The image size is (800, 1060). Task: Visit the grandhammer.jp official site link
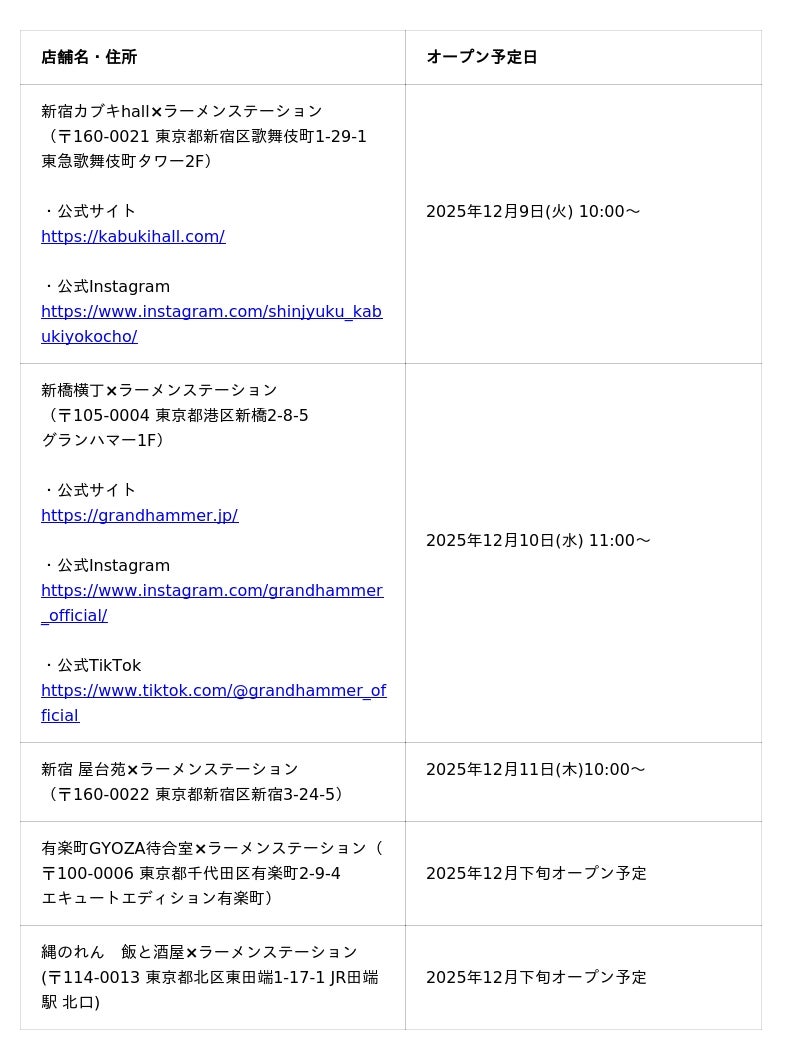tap(139, 516)
